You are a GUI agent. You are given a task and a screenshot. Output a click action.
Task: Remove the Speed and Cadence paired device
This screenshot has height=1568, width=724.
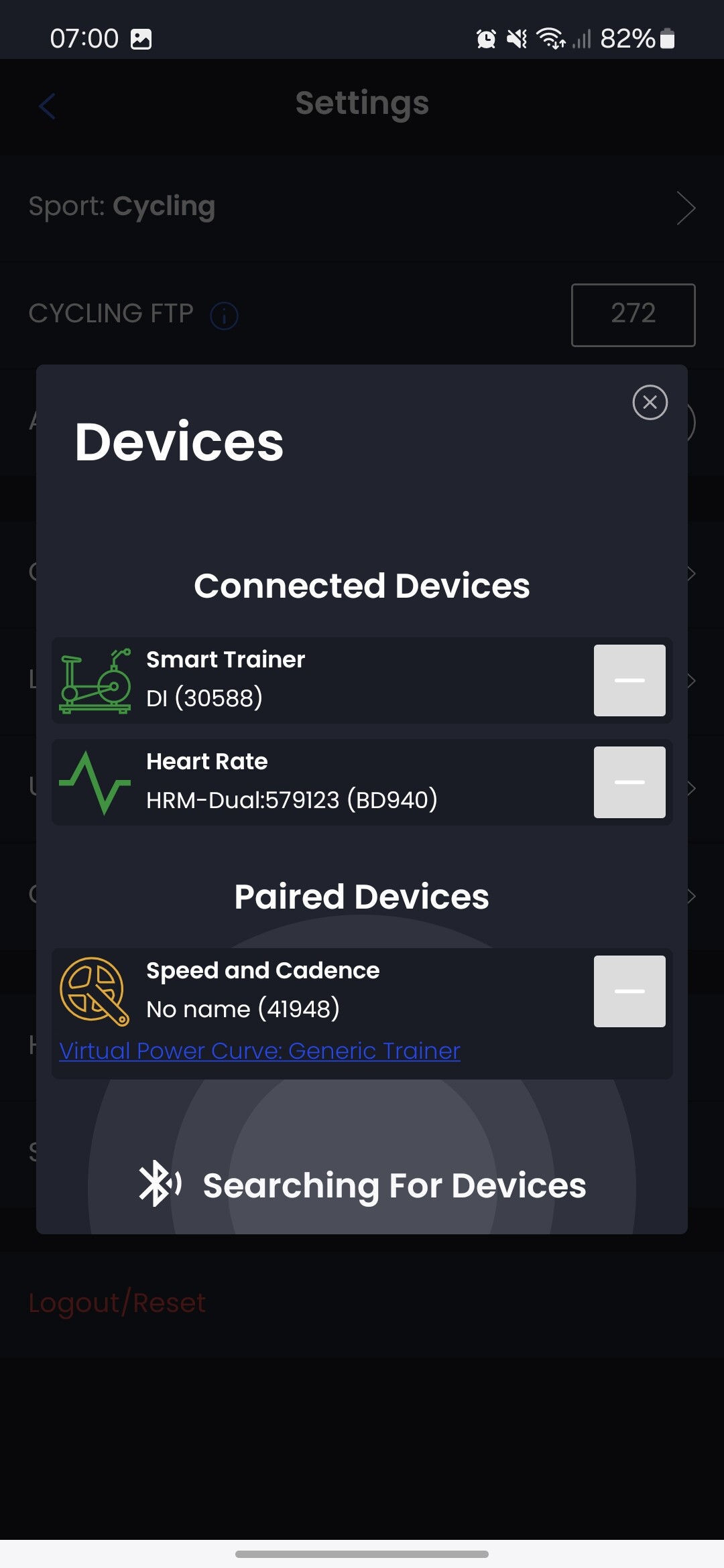click(x=629, y=991)
